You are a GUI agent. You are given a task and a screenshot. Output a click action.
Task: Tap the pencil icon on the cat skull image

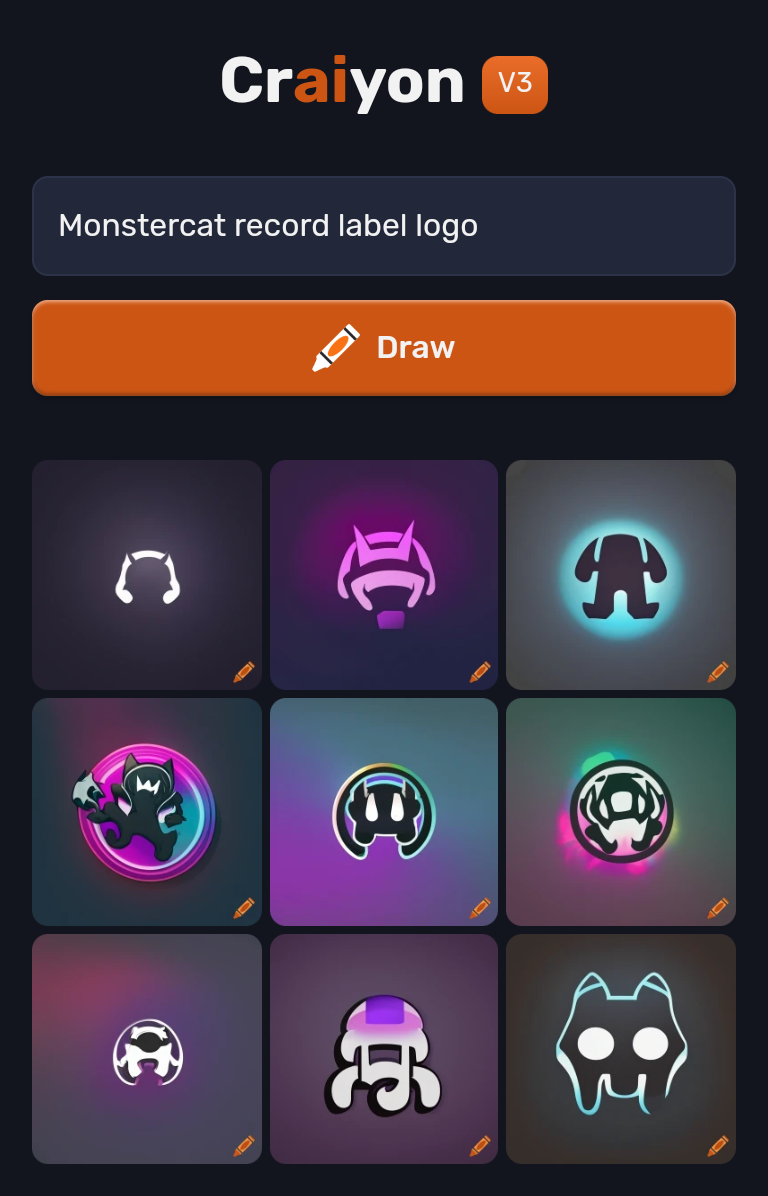tap(718, 1146)
